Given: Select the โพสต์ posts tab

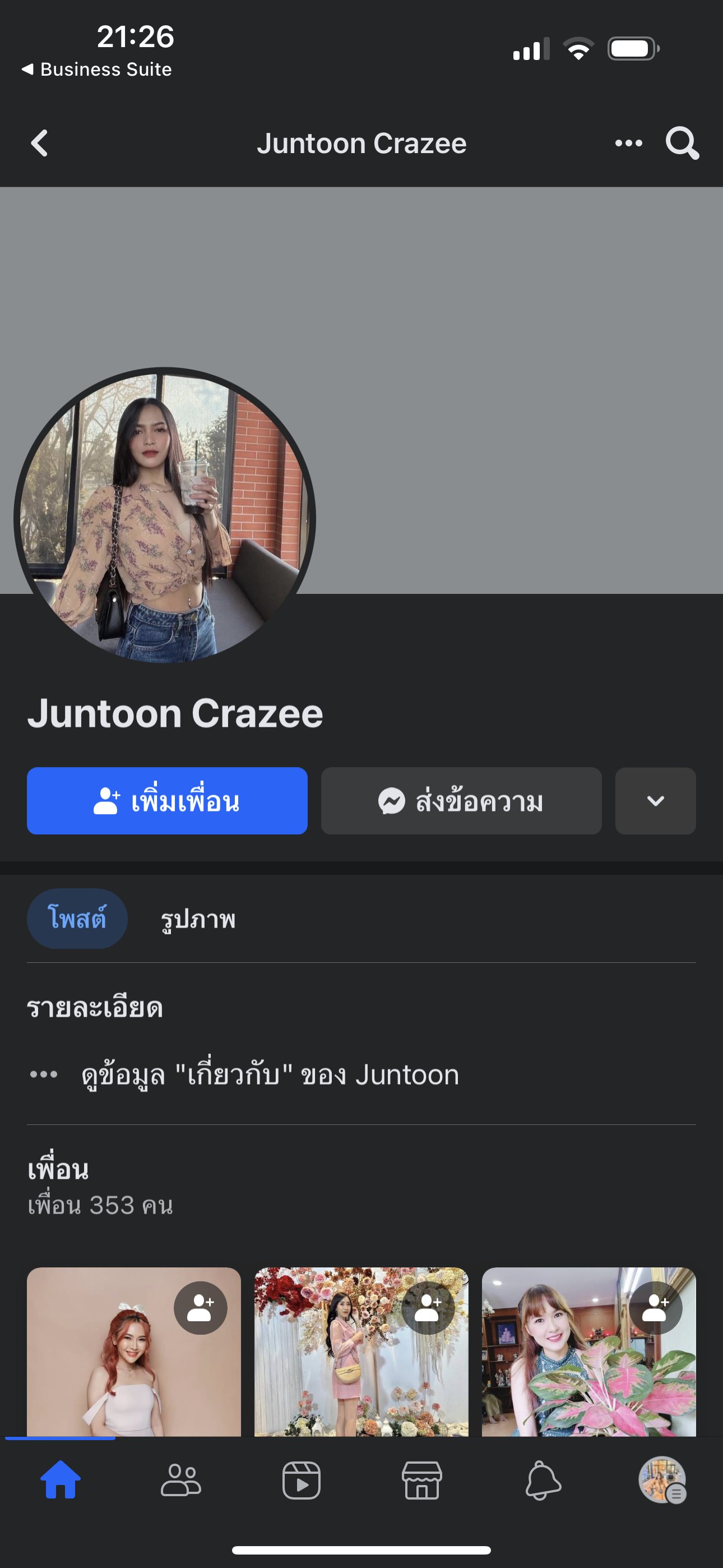Looking at the screenshot, I should (77, 919).
